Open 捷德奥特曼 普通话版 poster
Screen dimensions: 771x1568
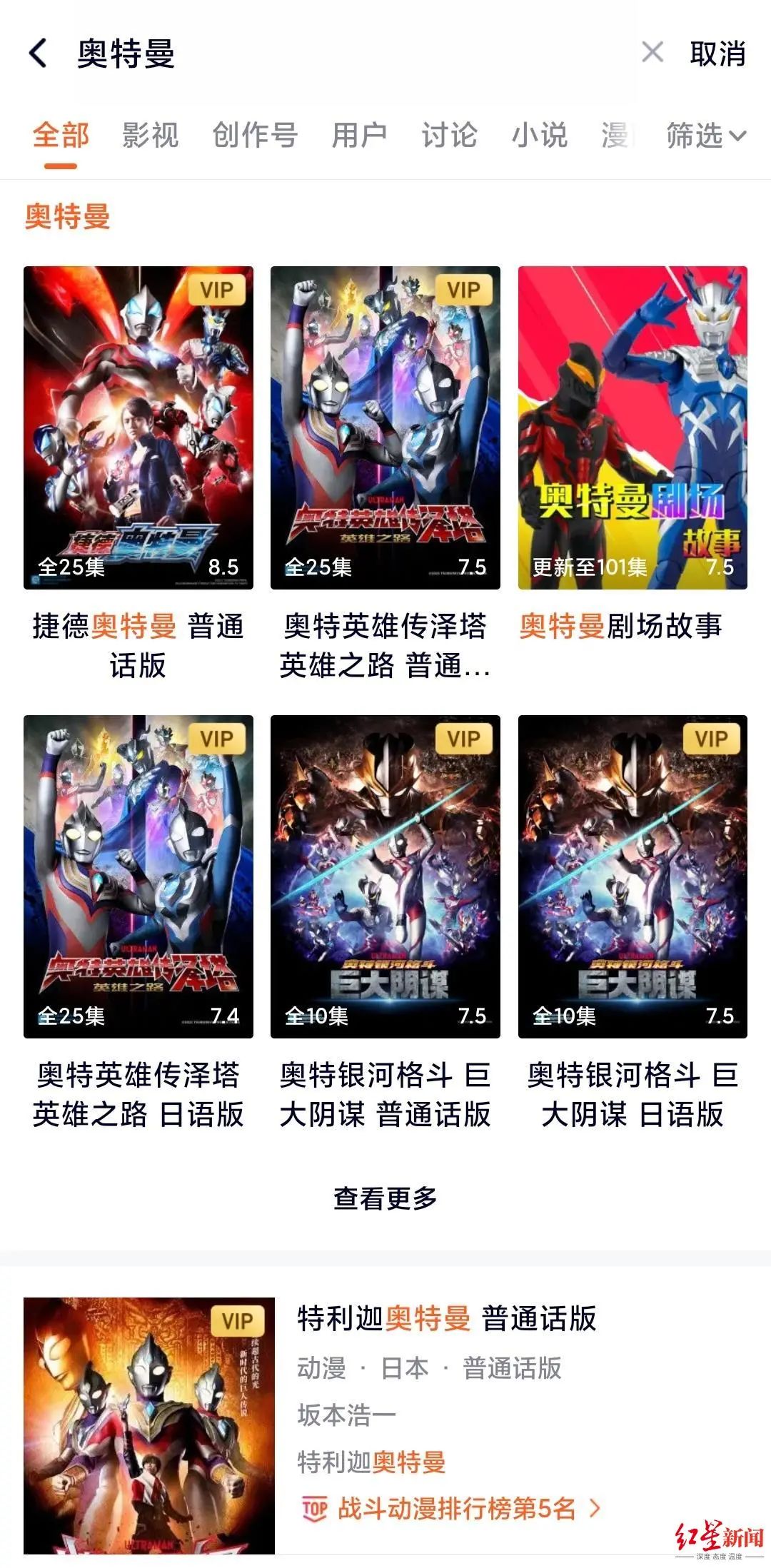click(138, 428)
